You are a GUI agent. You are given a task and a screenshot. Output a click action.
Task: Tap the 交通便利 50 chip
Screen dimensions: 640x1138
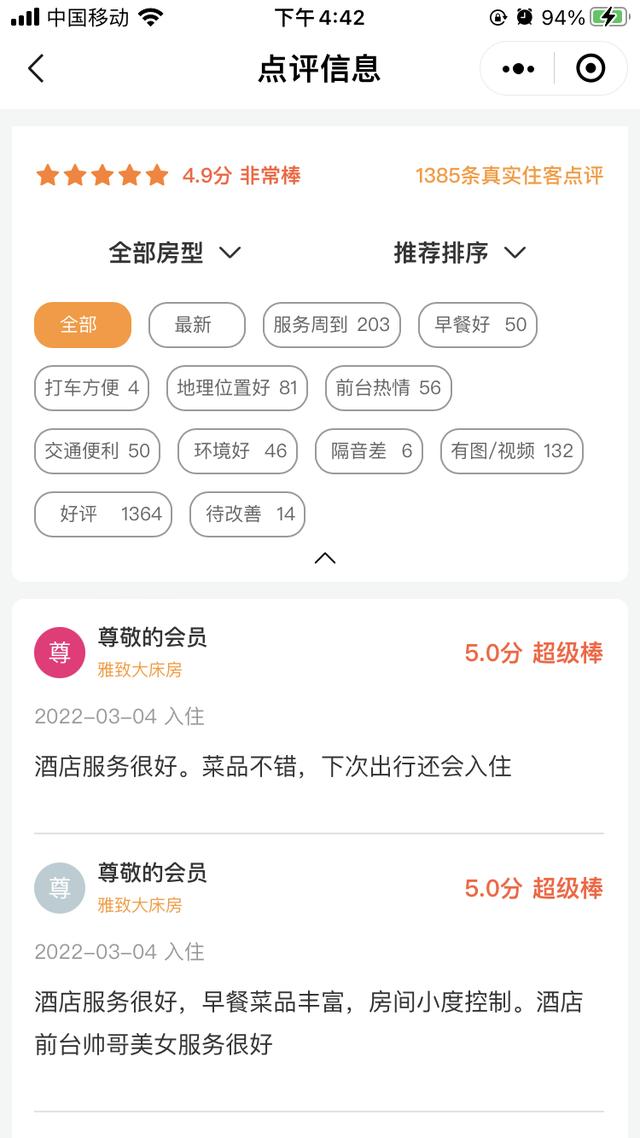coord(97,451)
